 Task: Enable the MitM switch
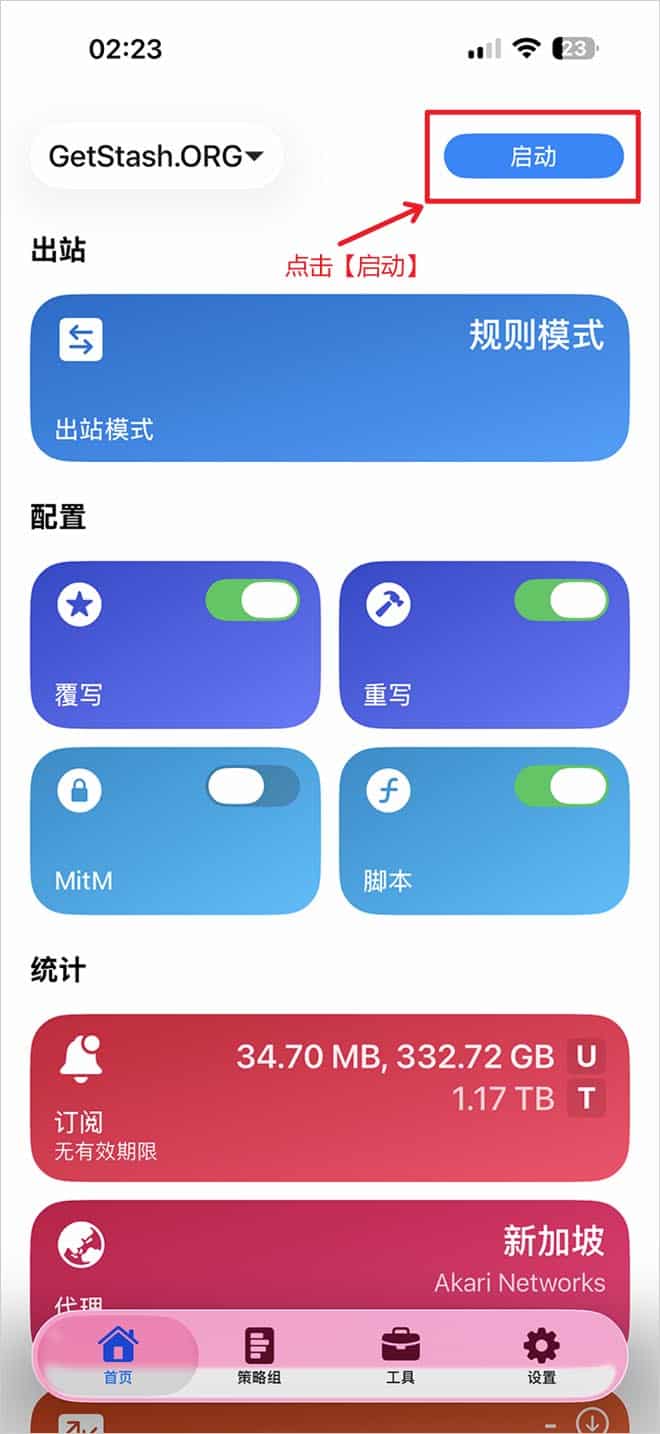click(252, 787)
